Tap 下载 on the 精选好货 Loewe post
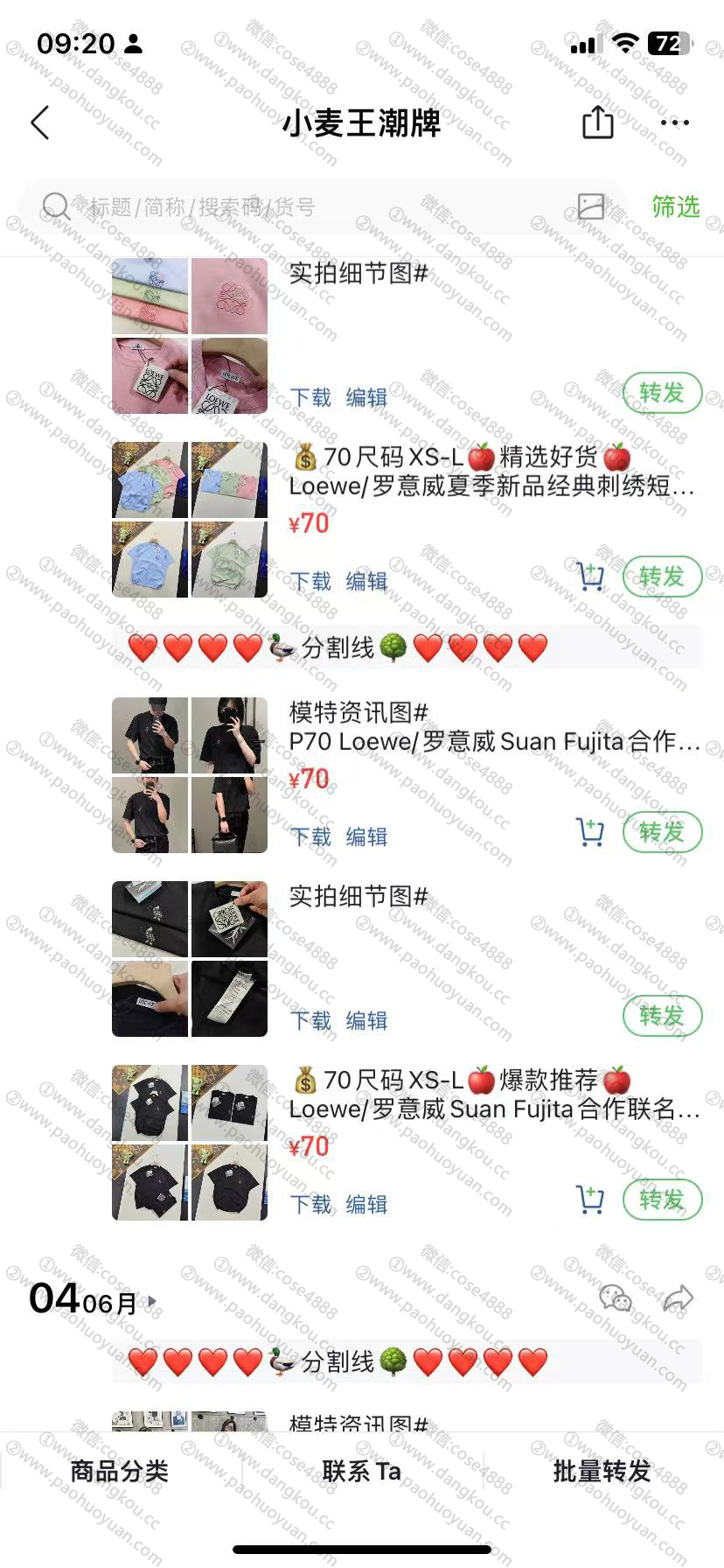The width and height of the screenshot is (724, 1568). (311, 582)
